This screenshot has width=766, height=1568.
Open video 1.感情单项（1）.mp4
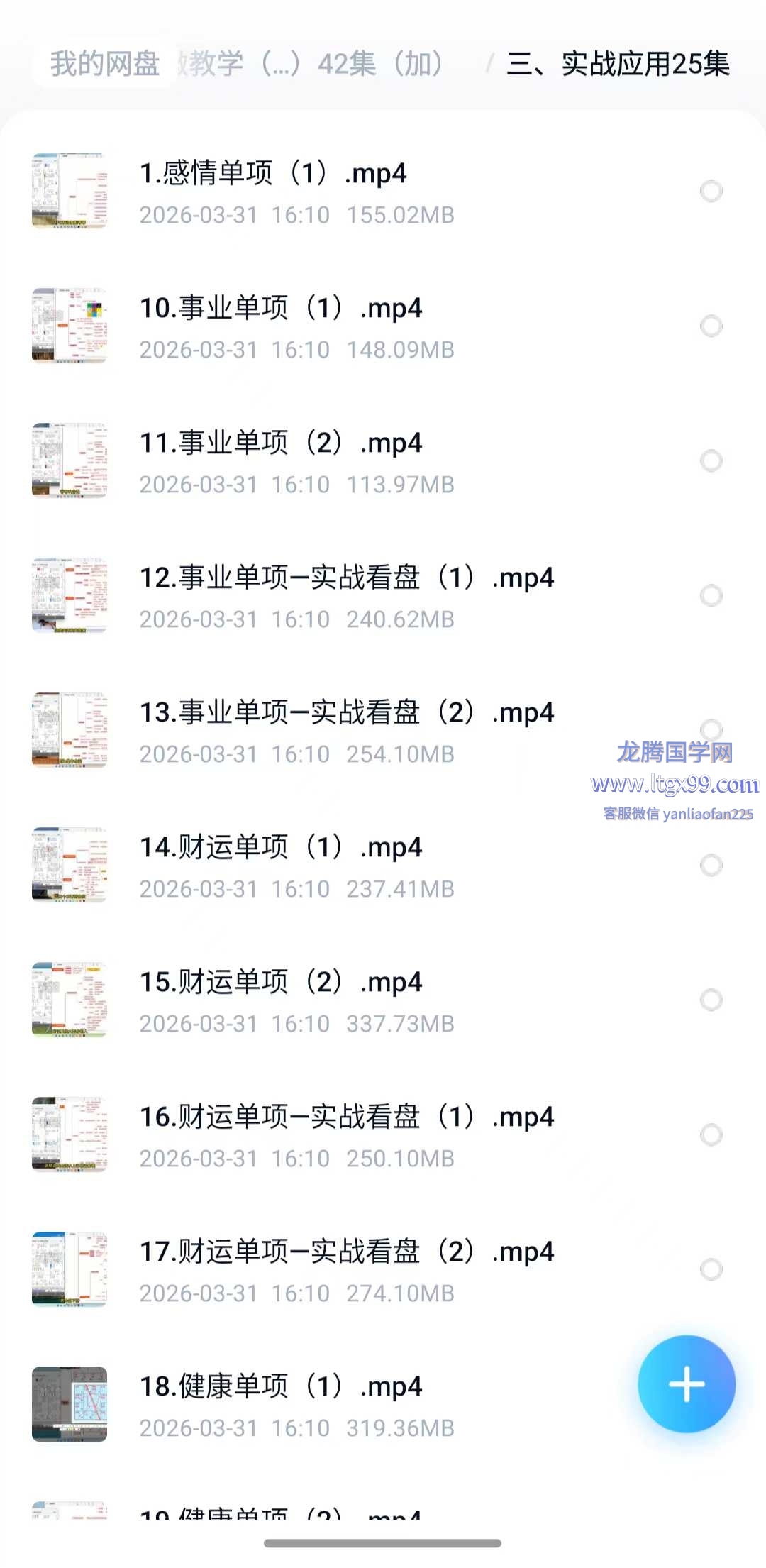(x=273, y=174)
